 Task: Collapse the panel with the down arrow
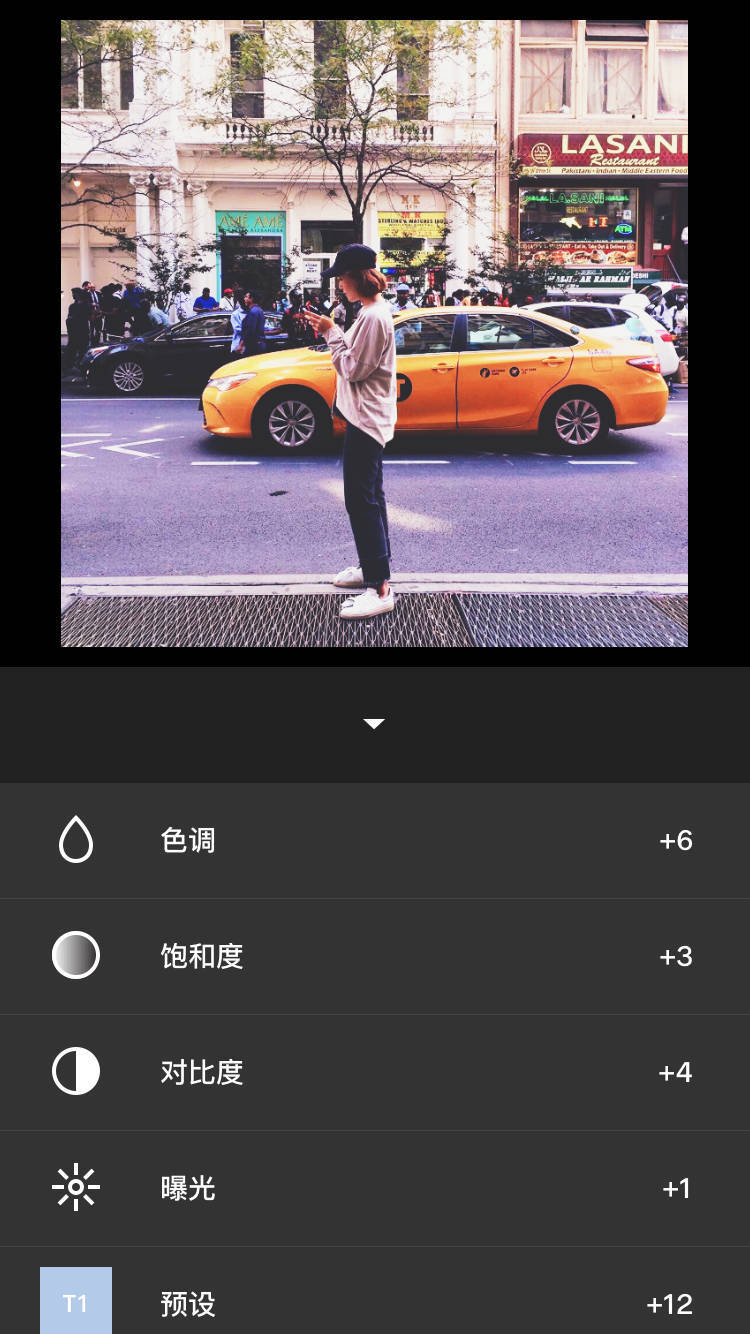[x=374, y=724]
